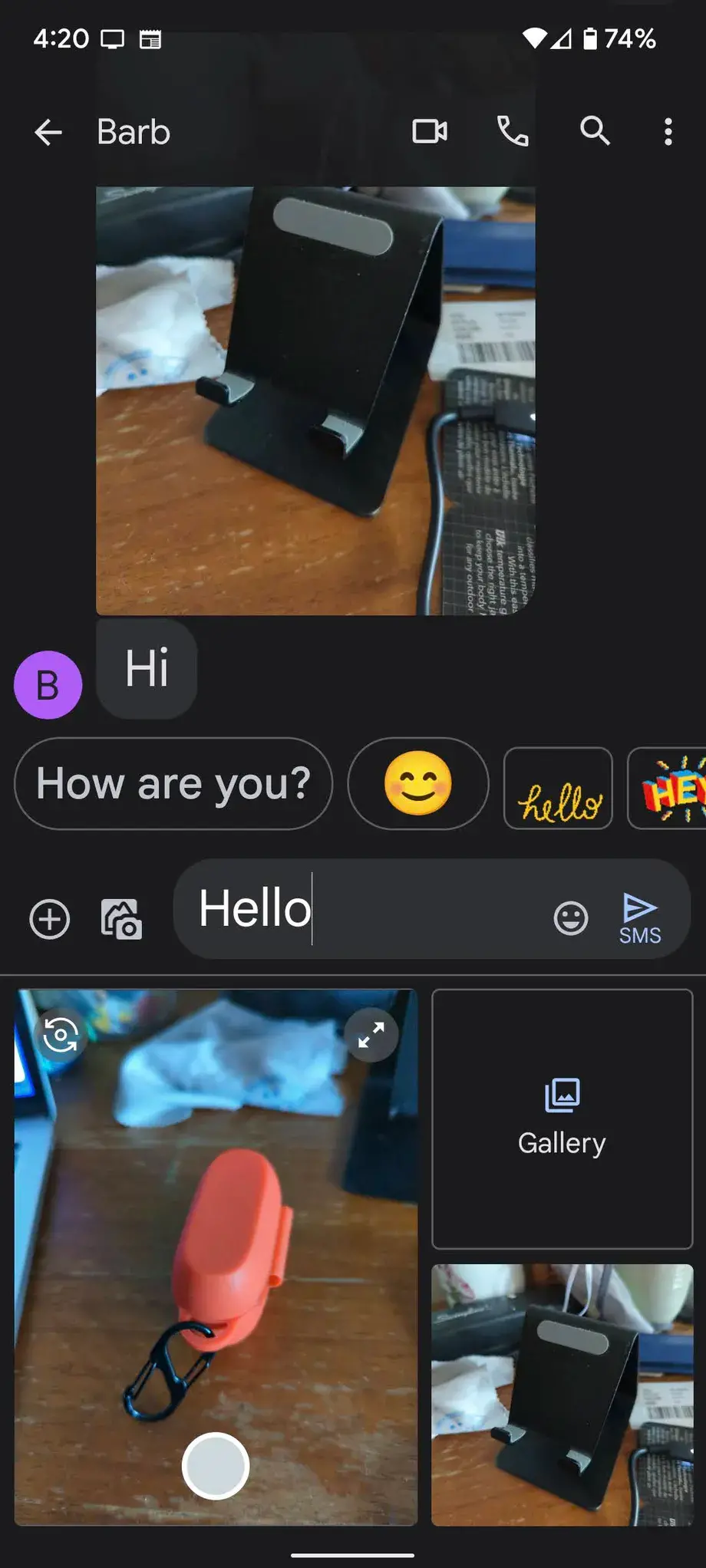This screenshot has height=1568, width=706.
Task: Start a video call with Barb
Action: (x=430, y=131)
